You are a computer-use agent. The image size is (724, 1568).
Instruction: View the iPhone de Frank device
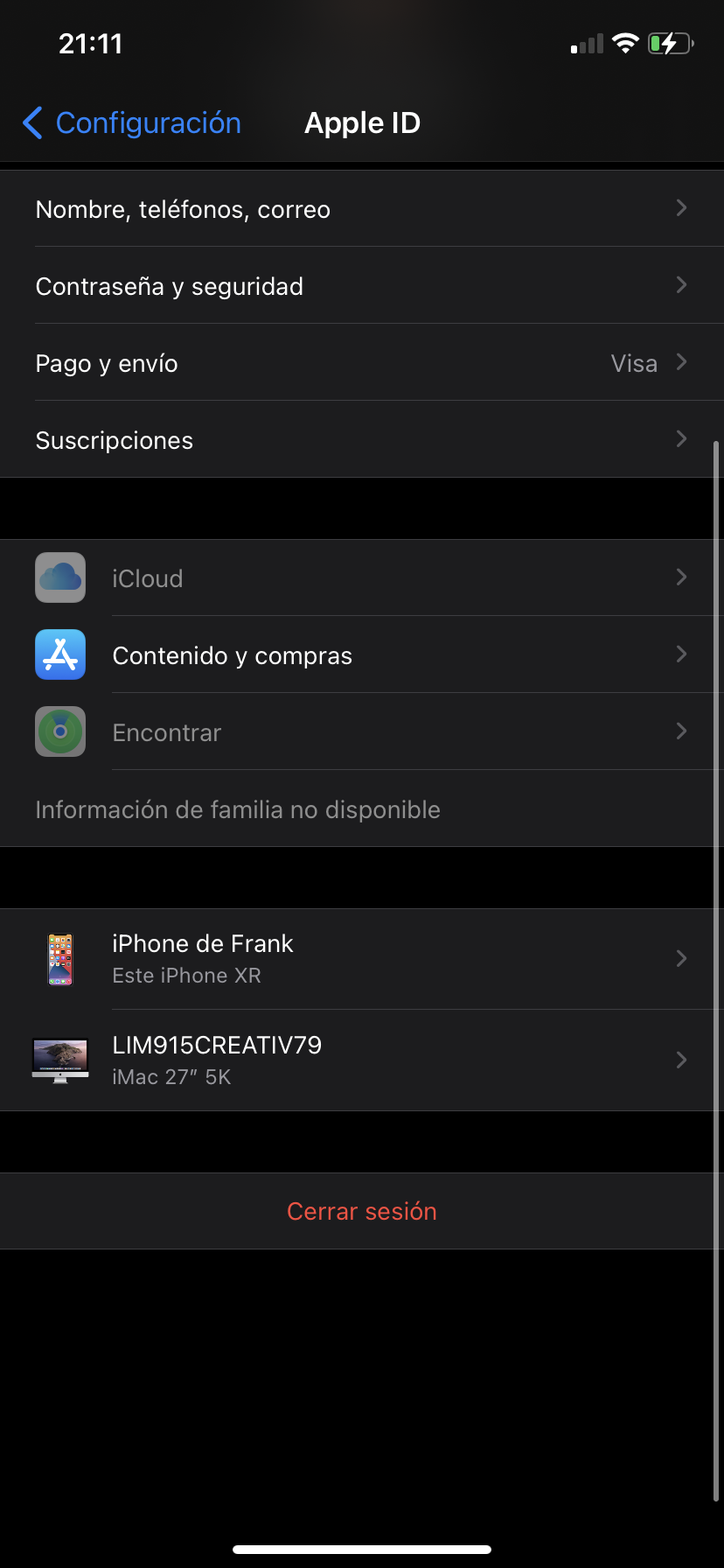coord(361,959)
